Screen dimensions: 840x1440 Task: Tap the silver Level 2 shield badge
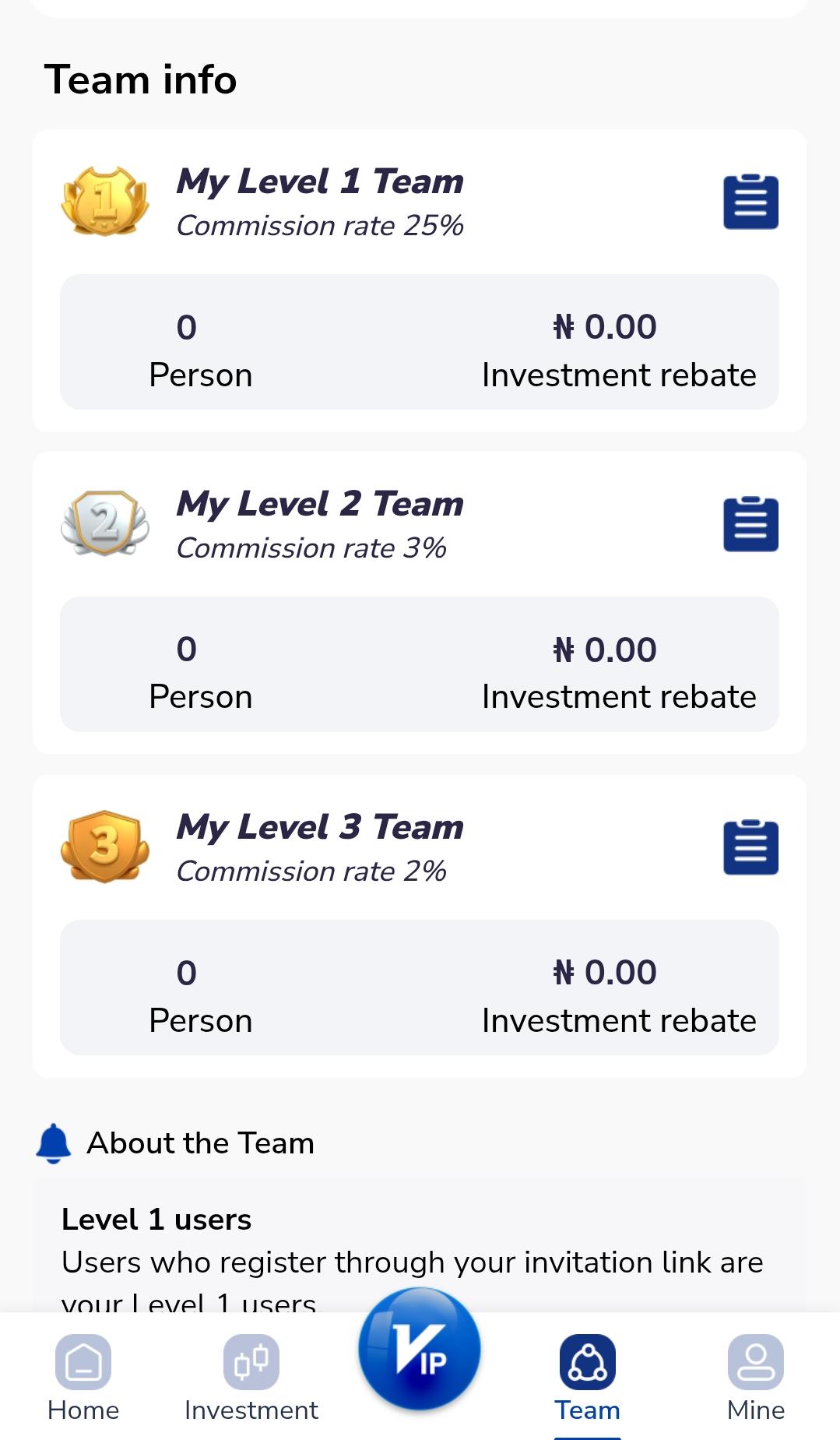104,523
